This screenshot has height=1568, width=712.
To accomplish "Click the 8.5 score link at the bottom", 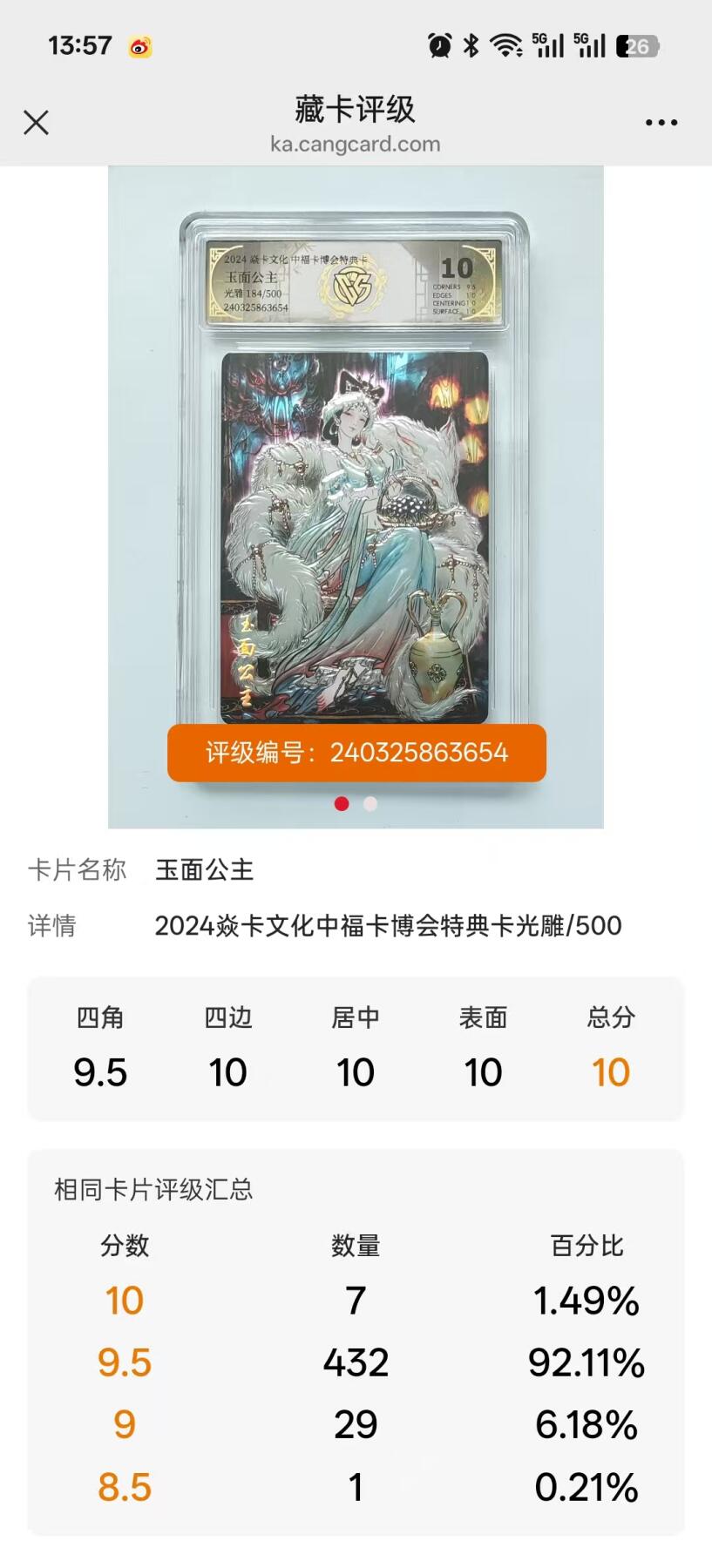I will click(125, 1484).
